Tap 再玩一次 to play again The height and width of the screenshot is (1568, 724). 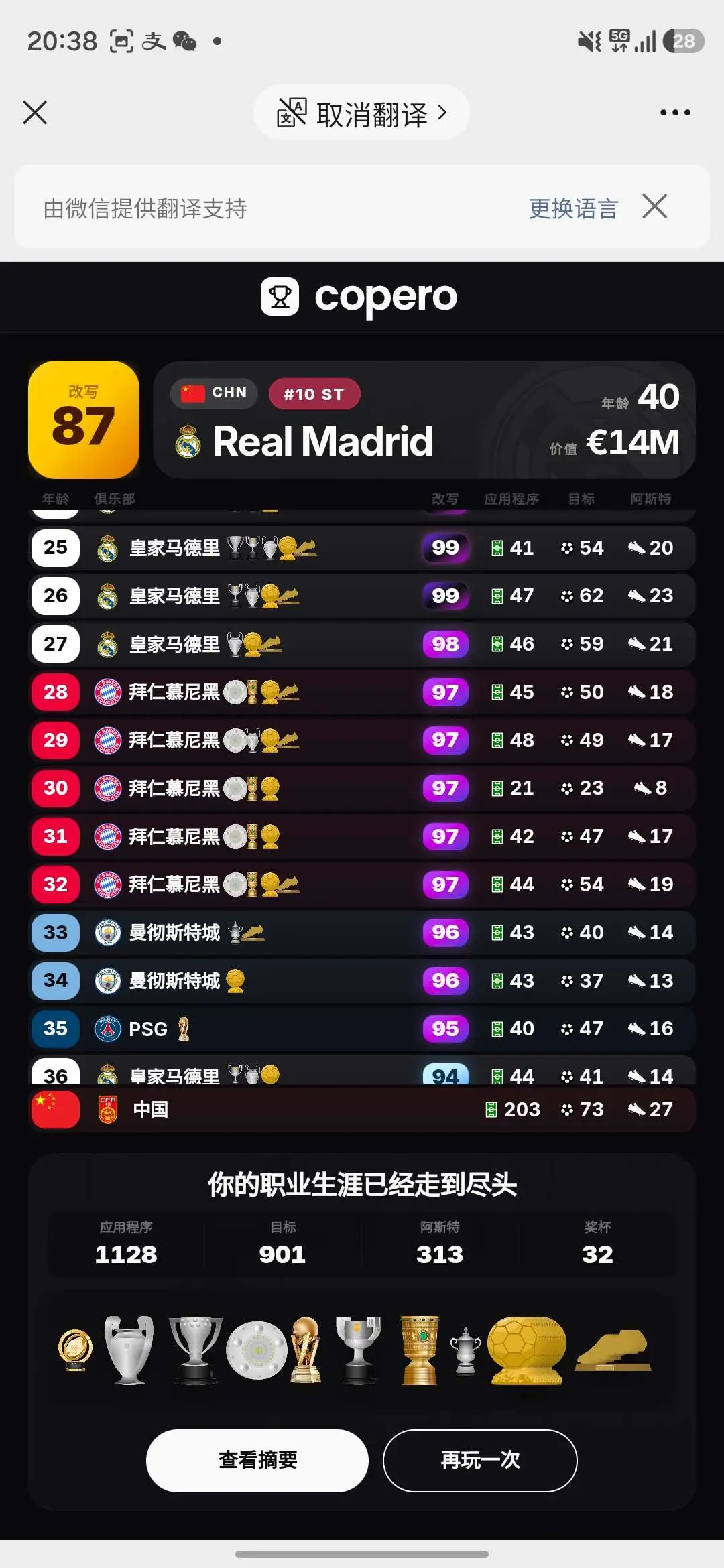480,1460
